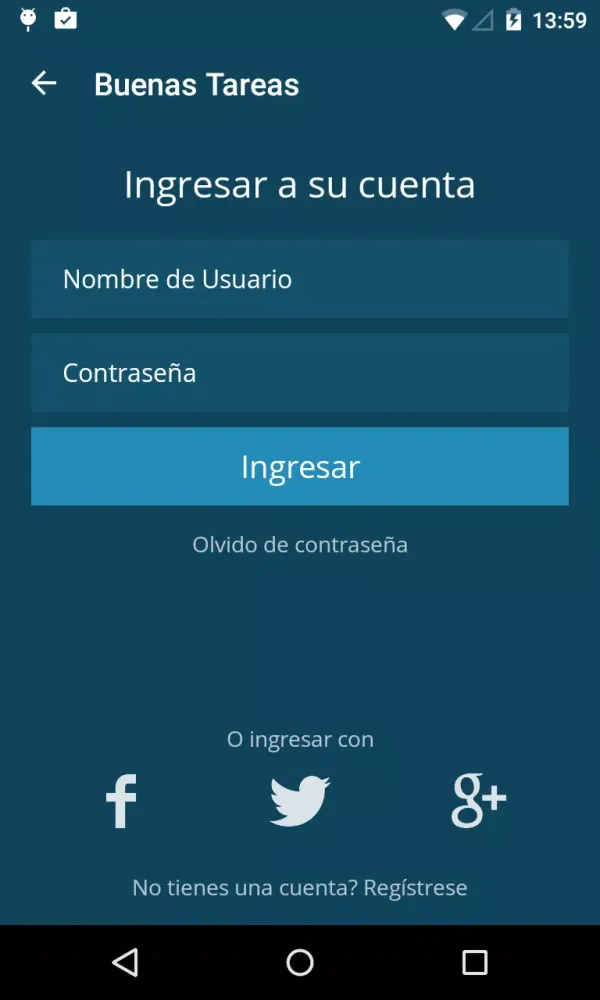Open Olvido de contraseña link
600x1000 pixels.
point(300,545)
